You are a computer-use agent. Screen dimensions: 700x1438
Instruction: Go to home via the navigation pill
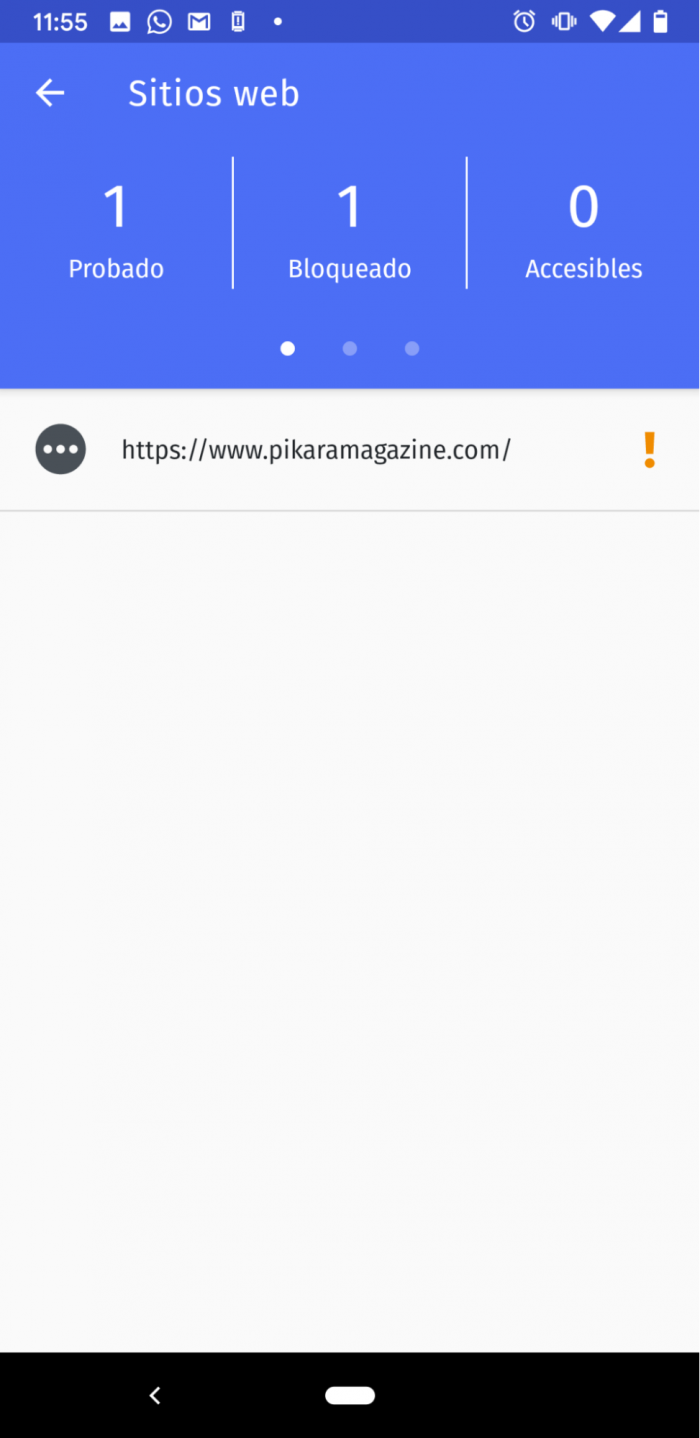(x=350, y=1395)
